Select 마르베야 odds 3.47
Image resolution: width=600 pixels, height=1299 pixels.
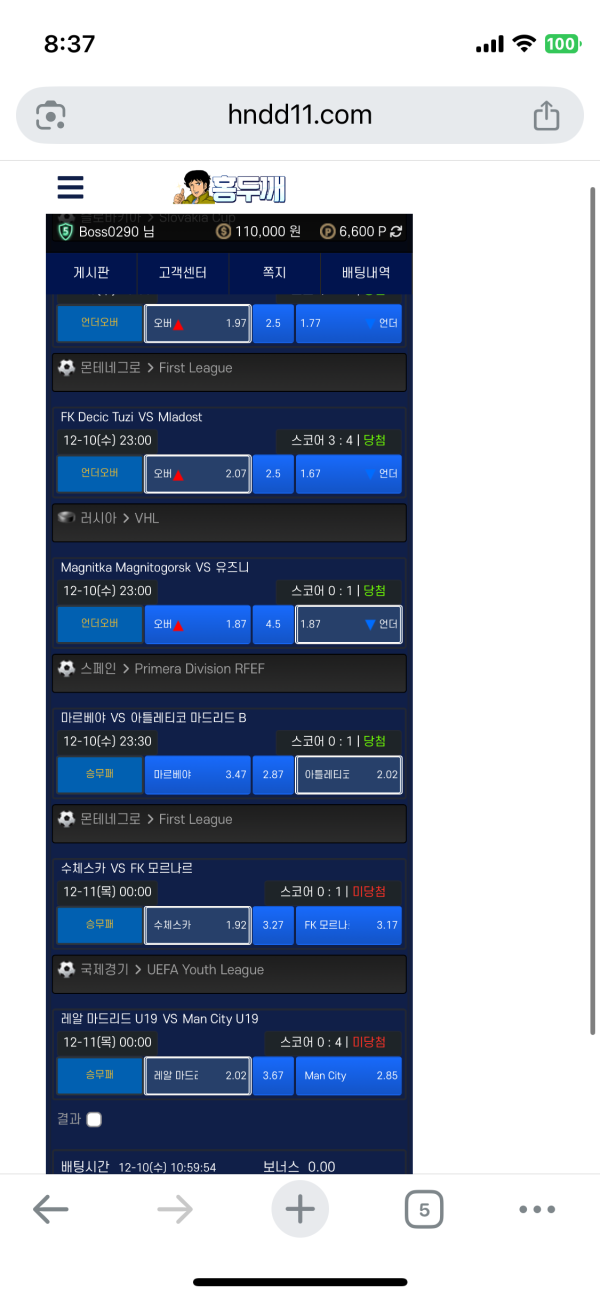click(x=198, y=774)
